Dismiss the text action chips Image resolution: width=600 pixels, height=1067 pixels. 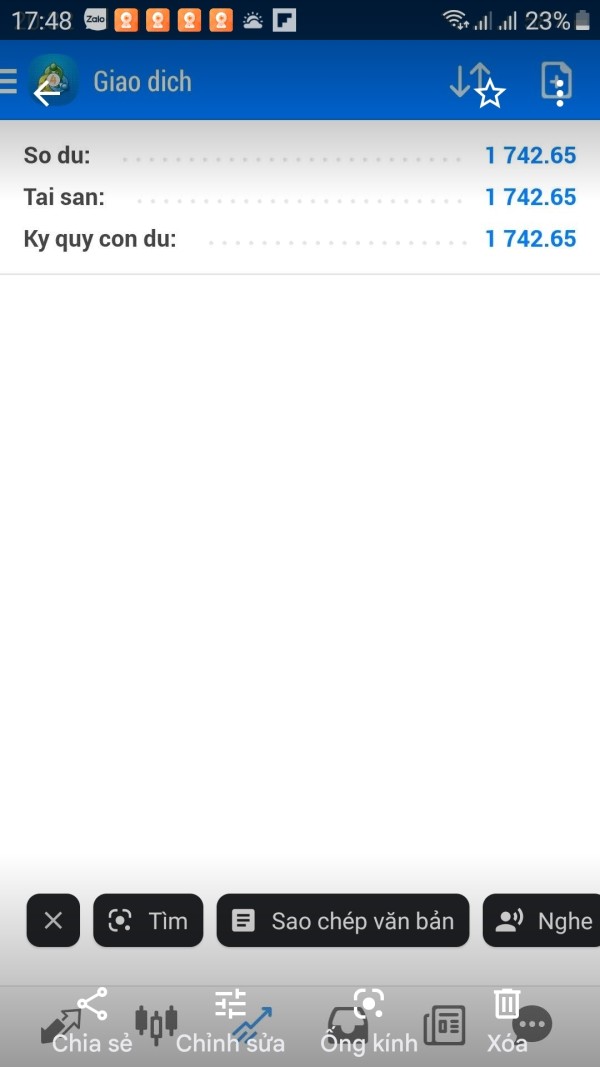[53, 921]
